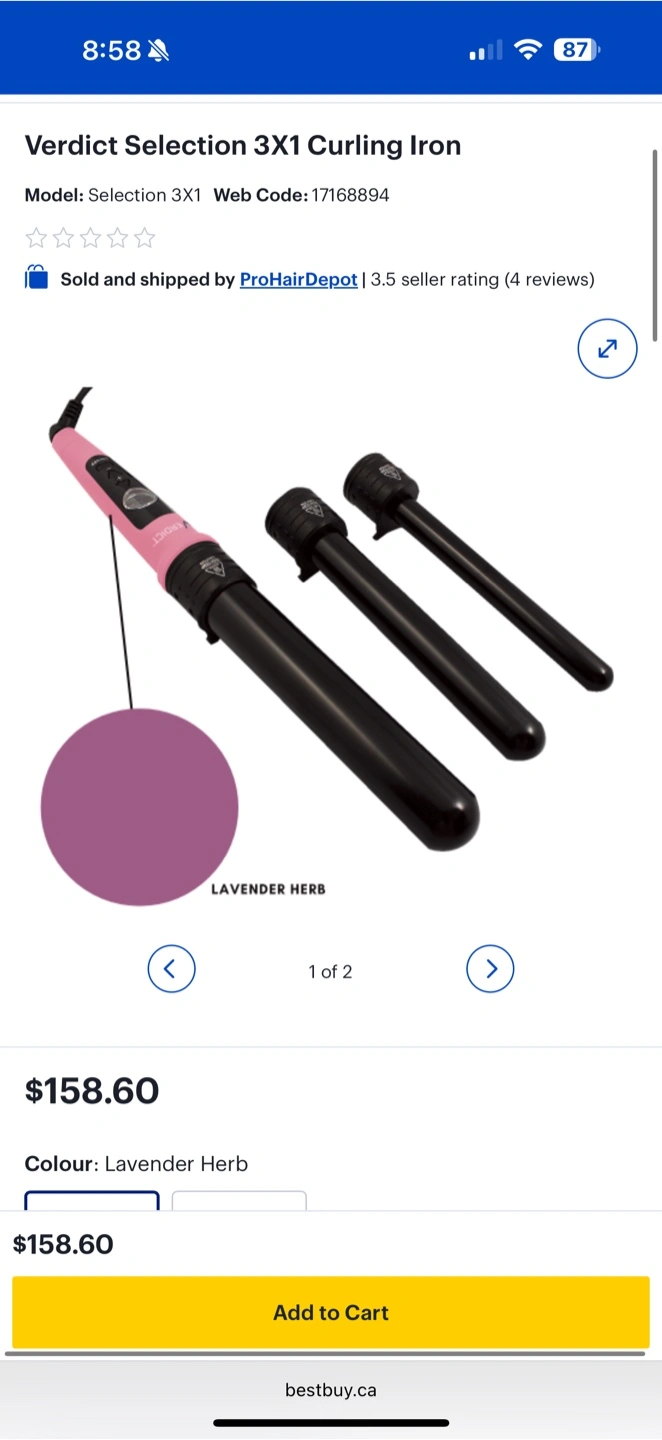Open the ProHairDepot seller link
This screenshot has height=1440, width=662.
pos(298,280)
